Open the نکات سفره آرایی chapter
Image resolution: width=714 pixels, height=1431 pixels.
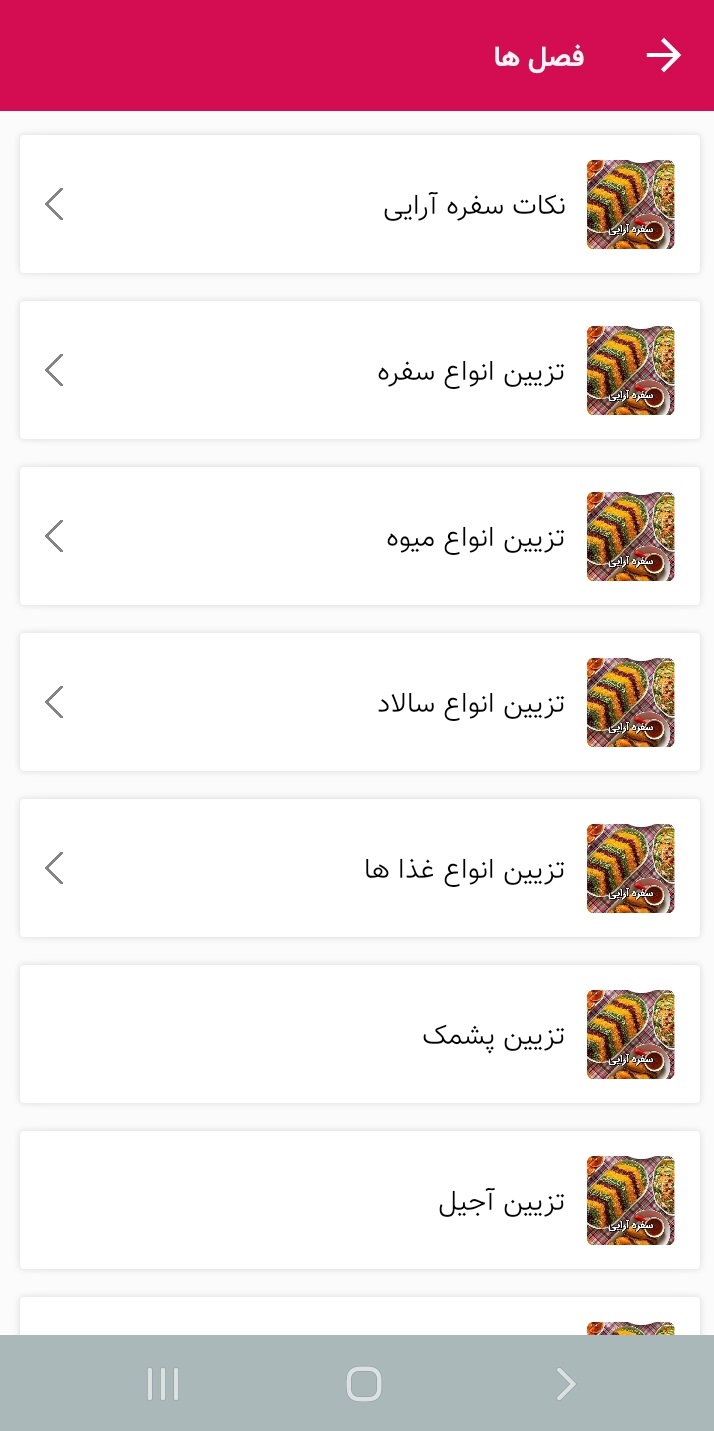pyautogui.click(x=360, y=205)
